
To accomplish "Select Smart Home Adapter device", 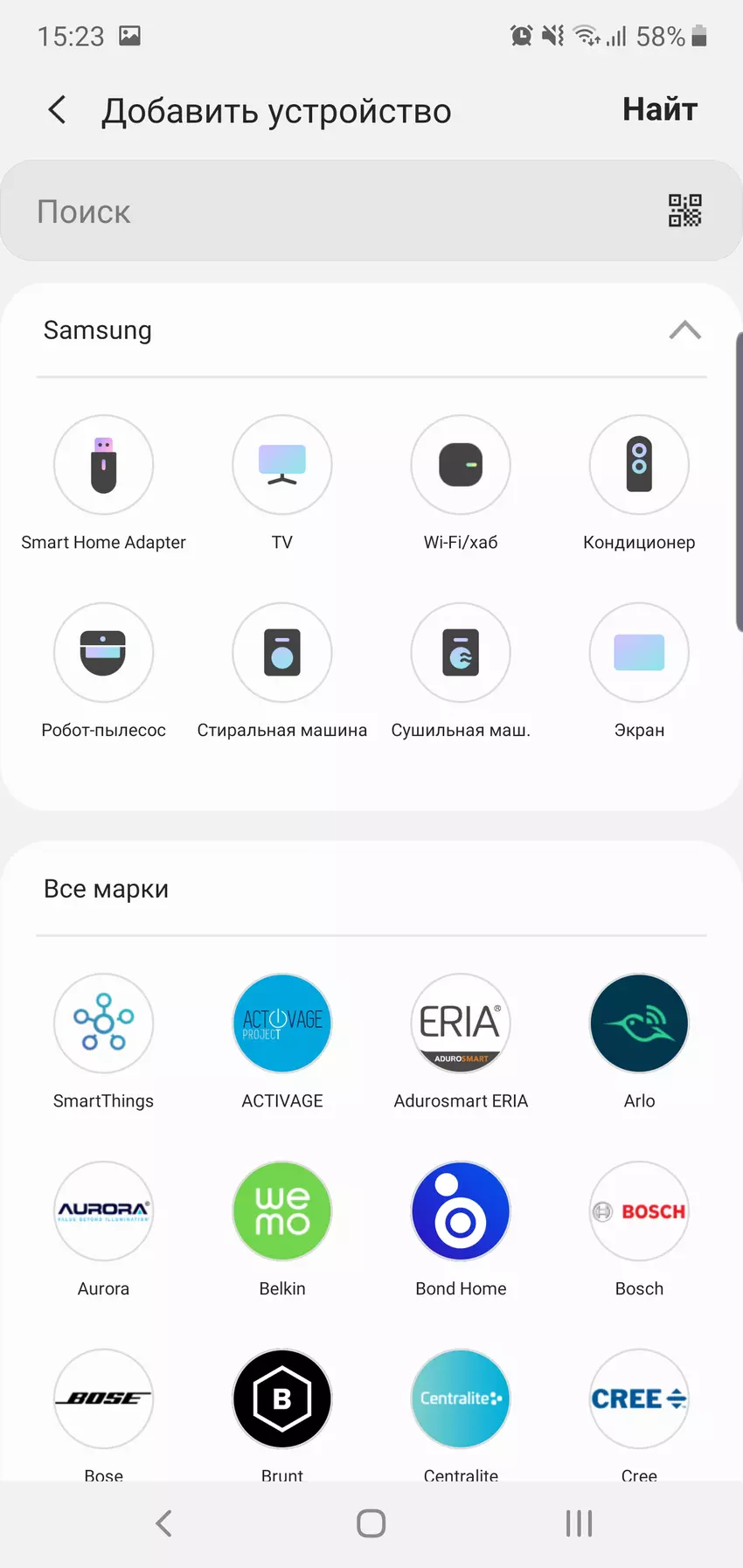I will click(x=103, y=465).
